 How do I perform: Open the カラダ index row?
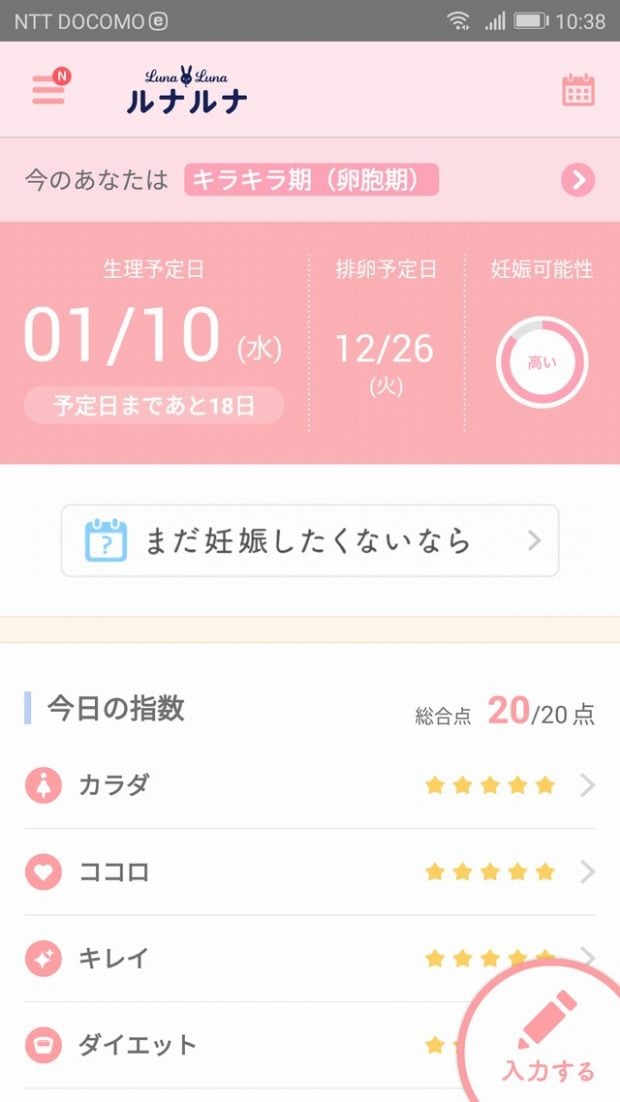(310, 785)
